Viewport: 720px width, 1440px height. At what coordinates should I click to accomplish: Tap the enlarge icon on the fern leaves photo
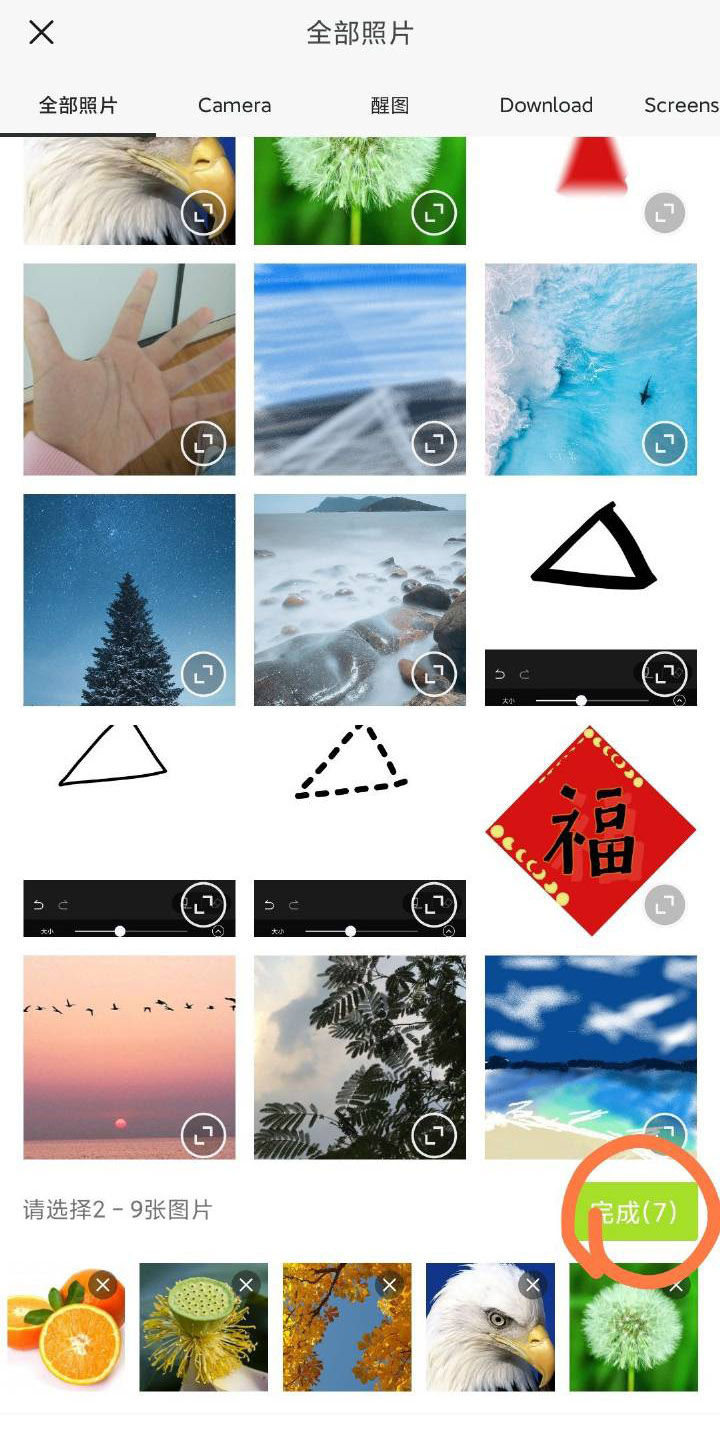tap(432, 1135)
